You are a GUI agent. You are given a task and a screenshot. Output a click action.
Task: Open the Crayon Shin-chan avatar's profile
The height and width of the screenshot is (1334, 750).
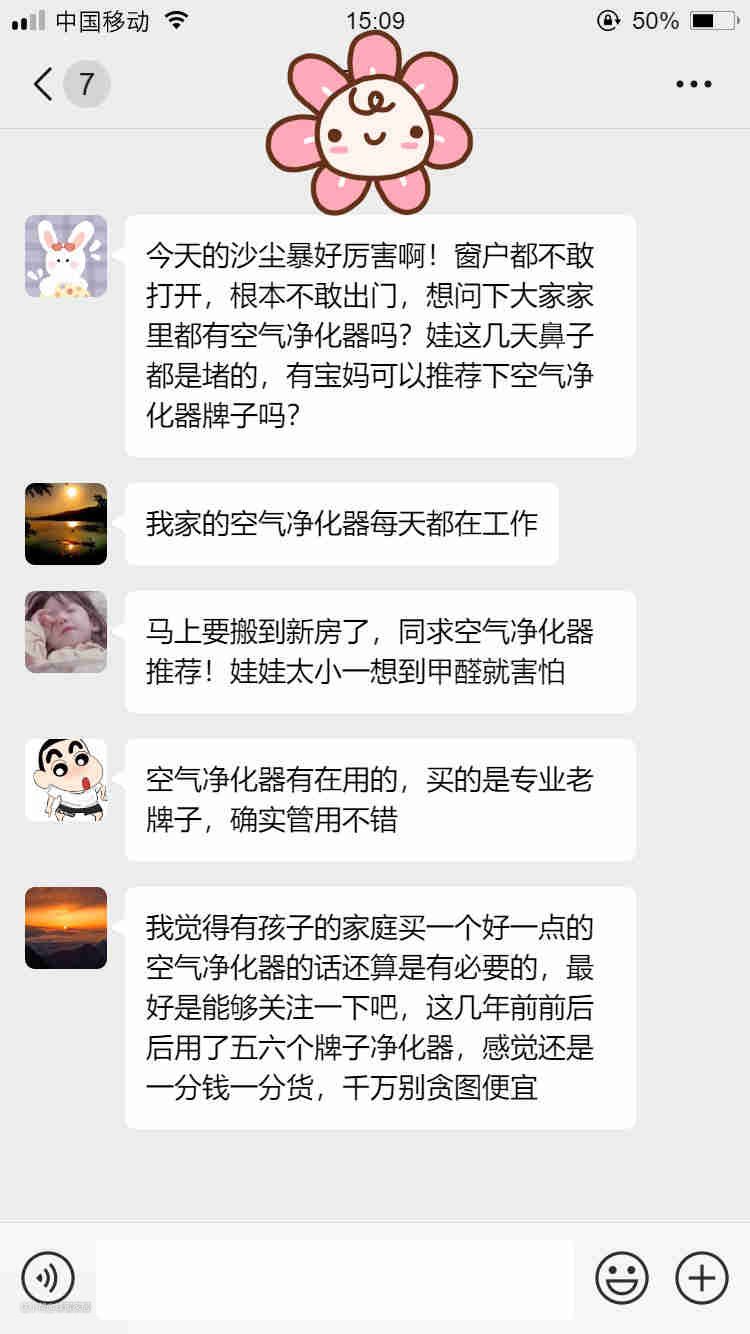point(66,780)
